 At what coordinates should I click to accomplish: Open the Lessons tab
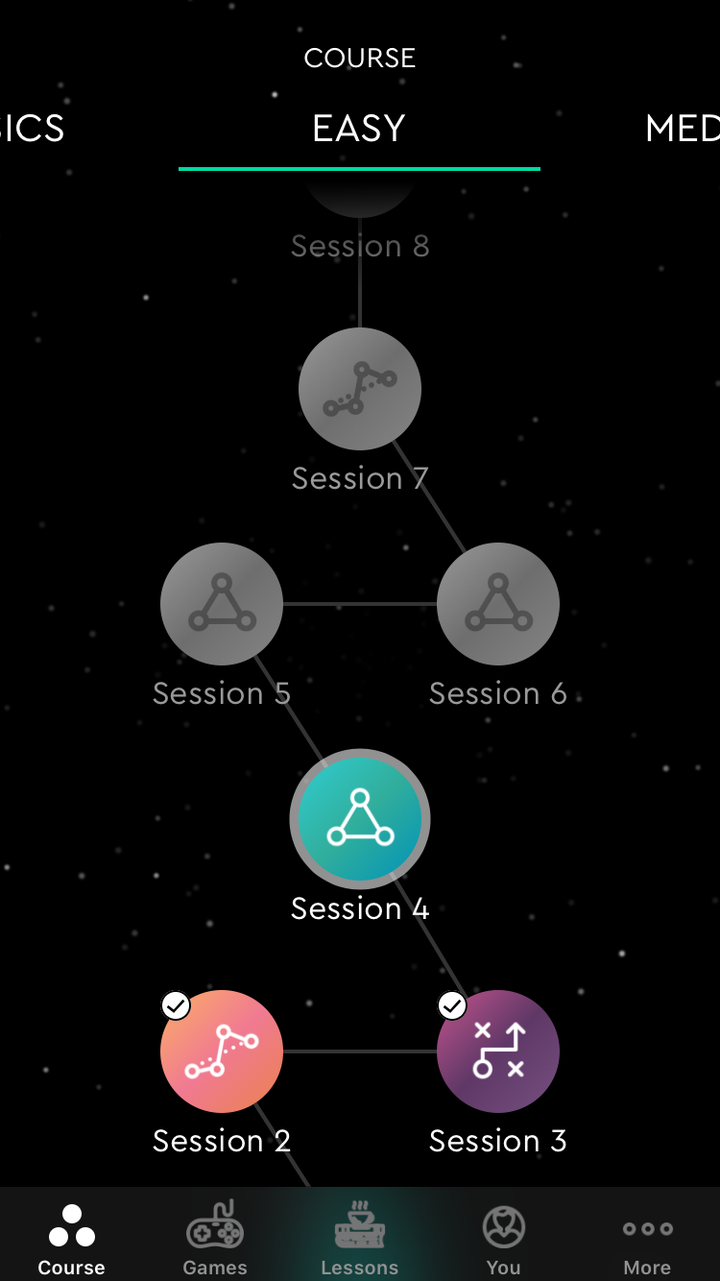coord(360,1238)
